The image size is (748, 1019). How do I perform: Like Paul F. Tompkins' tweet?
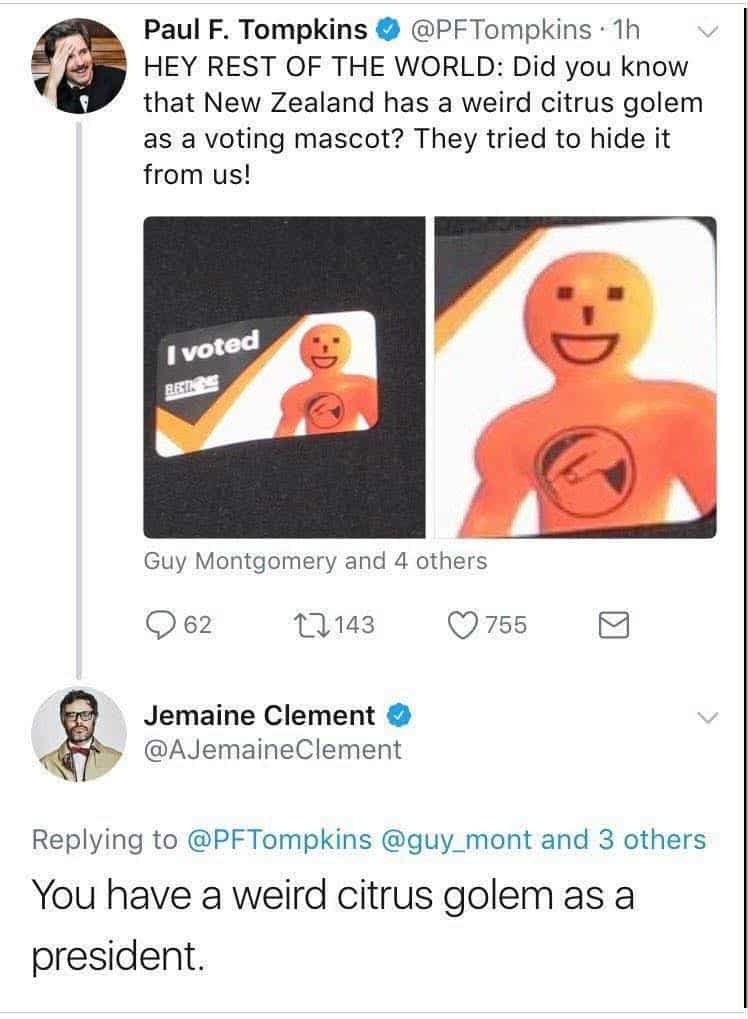click(x=463, y=626)
